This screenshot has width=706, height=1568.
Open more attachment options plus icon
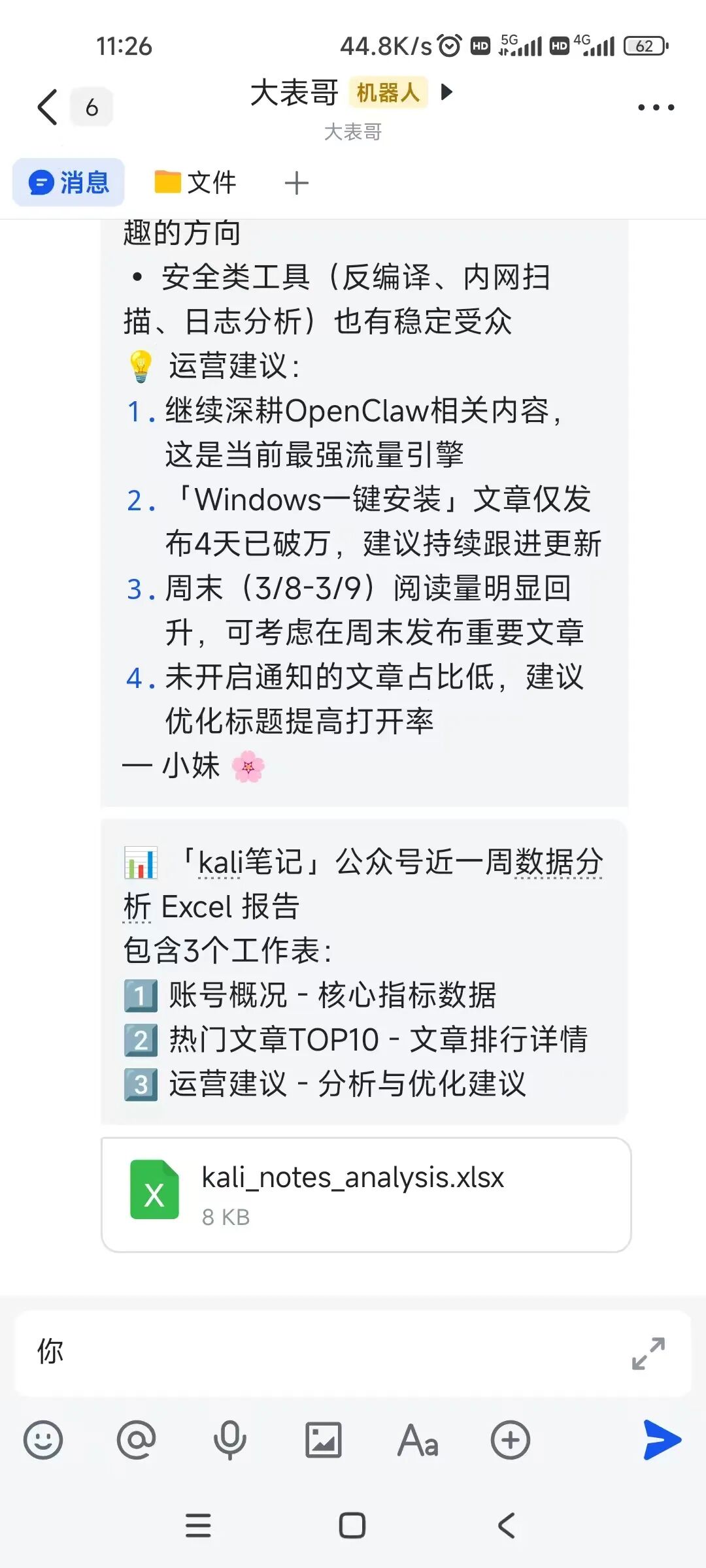click(510, 1440)
